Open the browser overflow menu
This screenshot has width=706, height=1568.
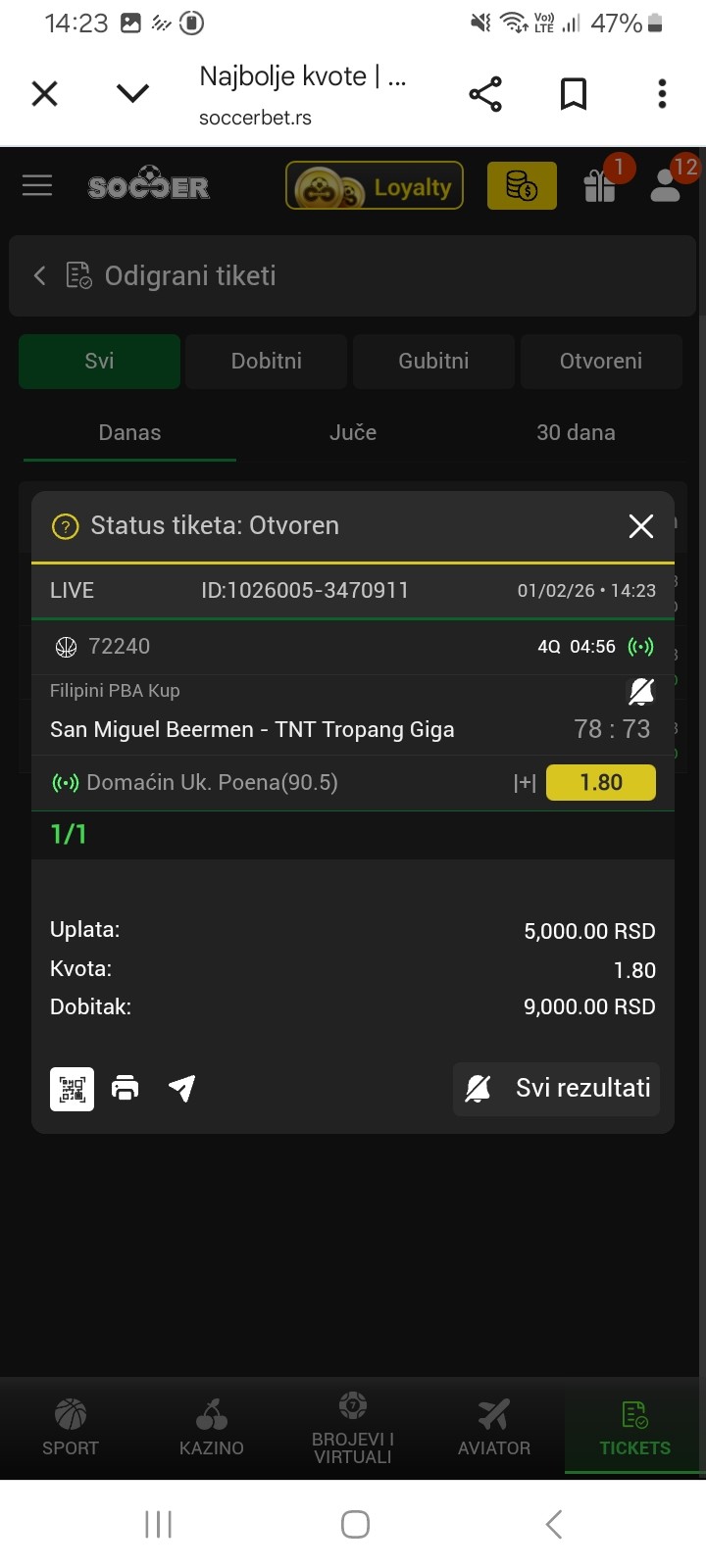click(662, 94)
